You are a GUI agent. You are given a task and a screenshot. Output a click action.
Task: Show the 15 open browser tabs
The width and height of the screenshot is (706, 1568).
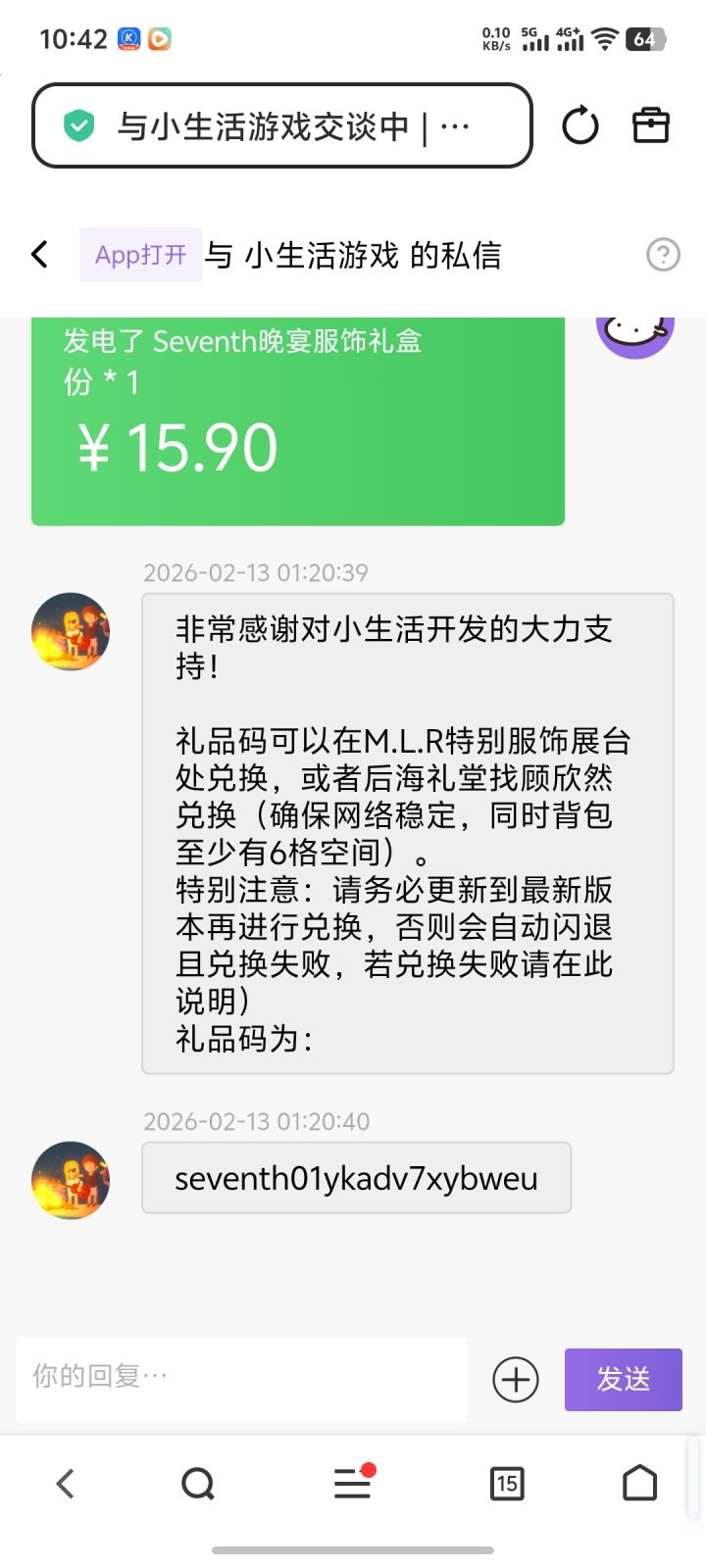click(507, 1484)
